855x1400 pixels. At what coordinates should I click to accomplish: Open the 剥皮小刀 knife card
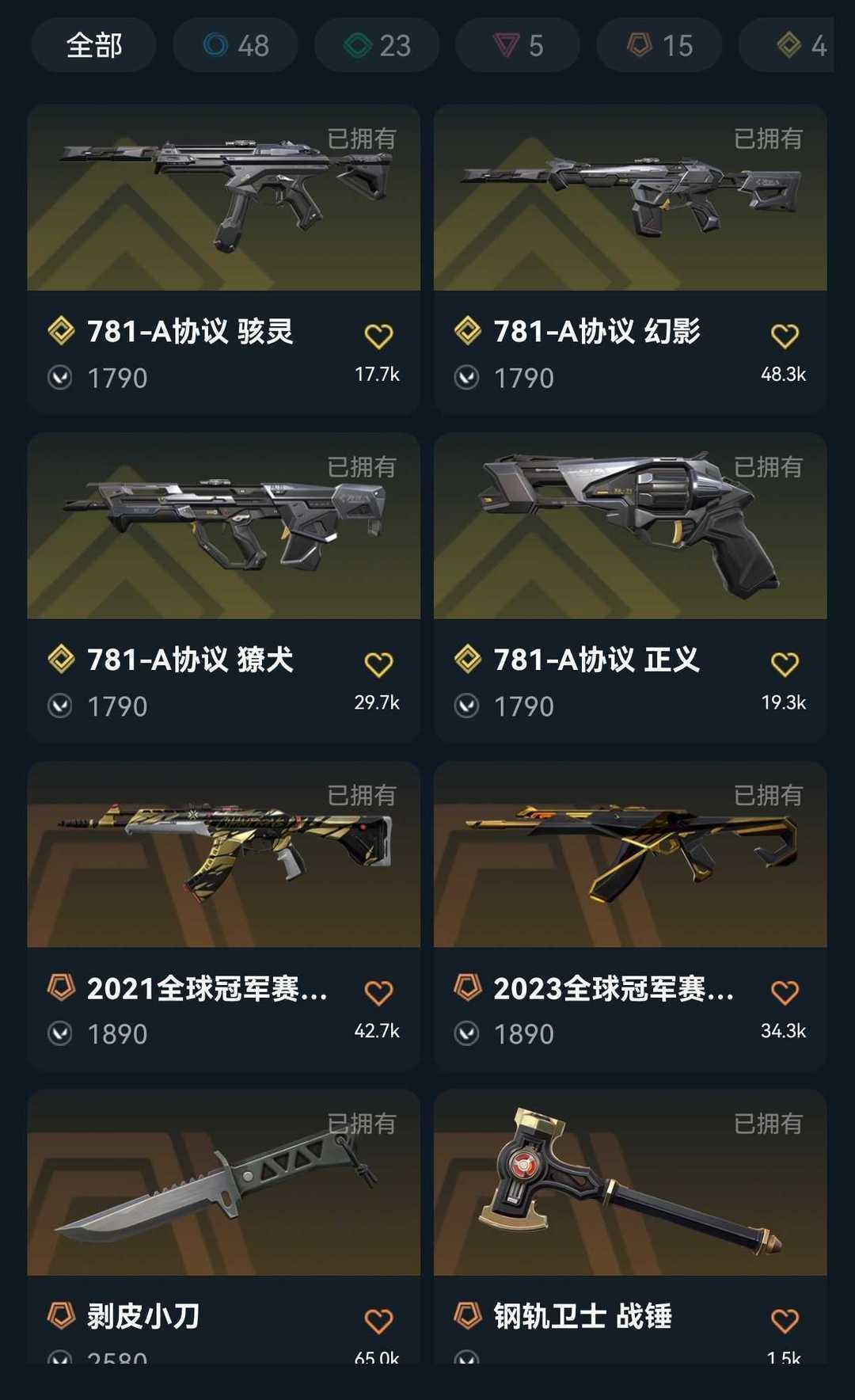(223, 1184)
